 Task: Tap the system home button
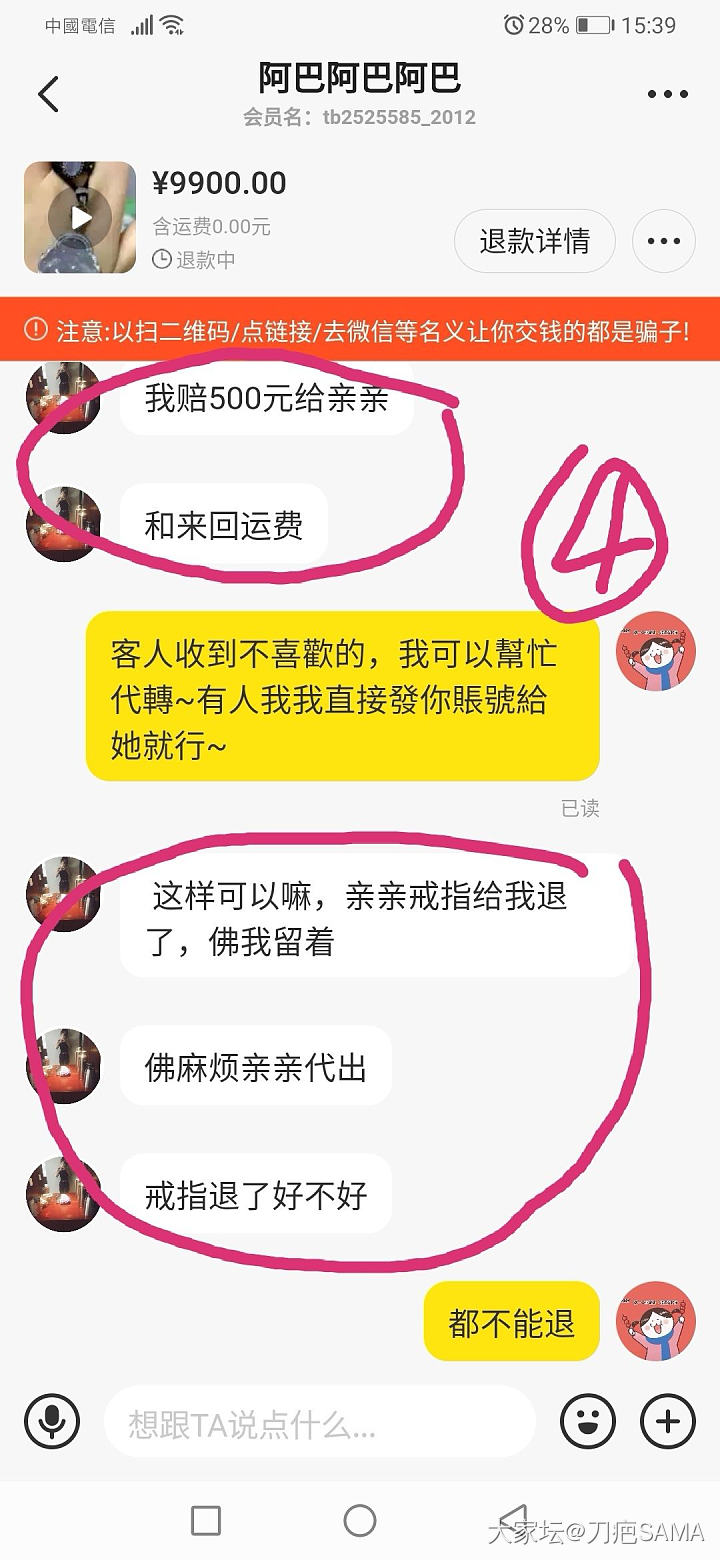coord(360,1520)
